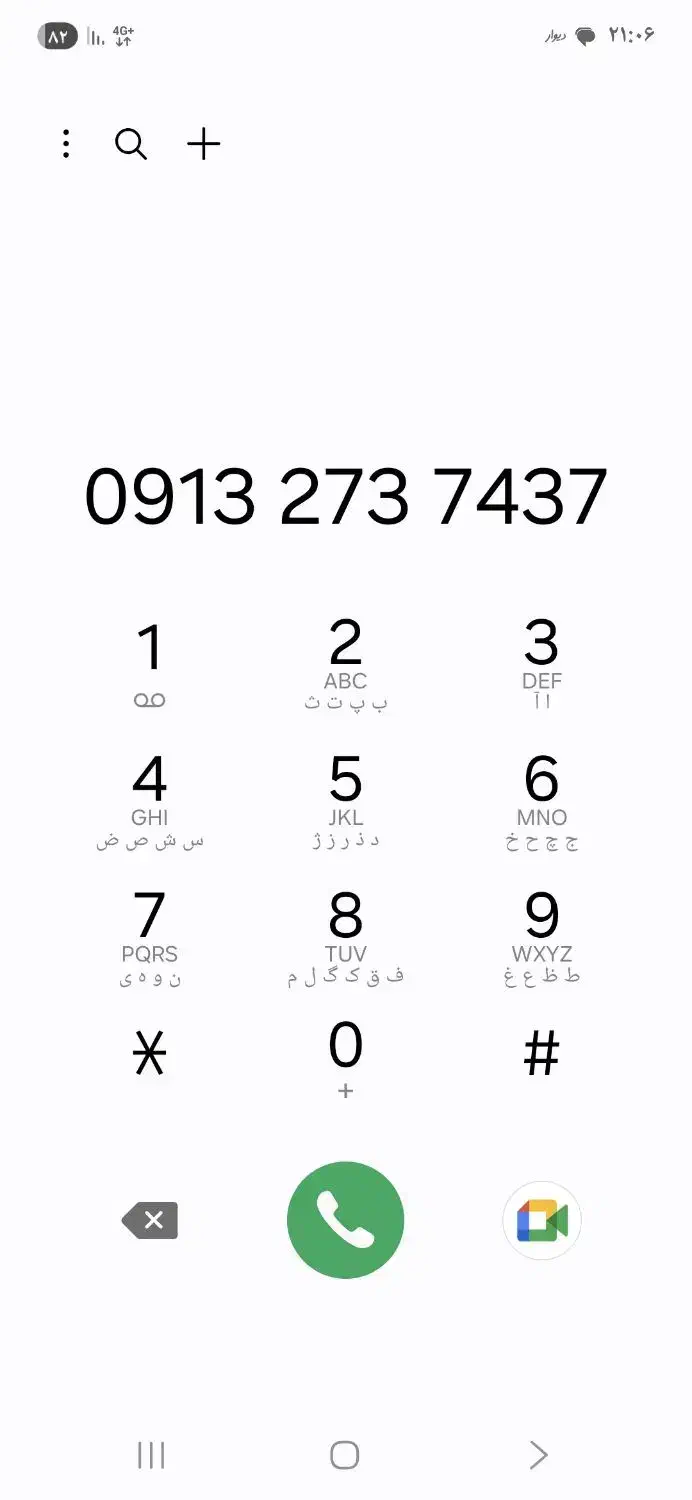Tap the 2 ABC key
This screenshot has height=1500, width=692.
point(345,663)
